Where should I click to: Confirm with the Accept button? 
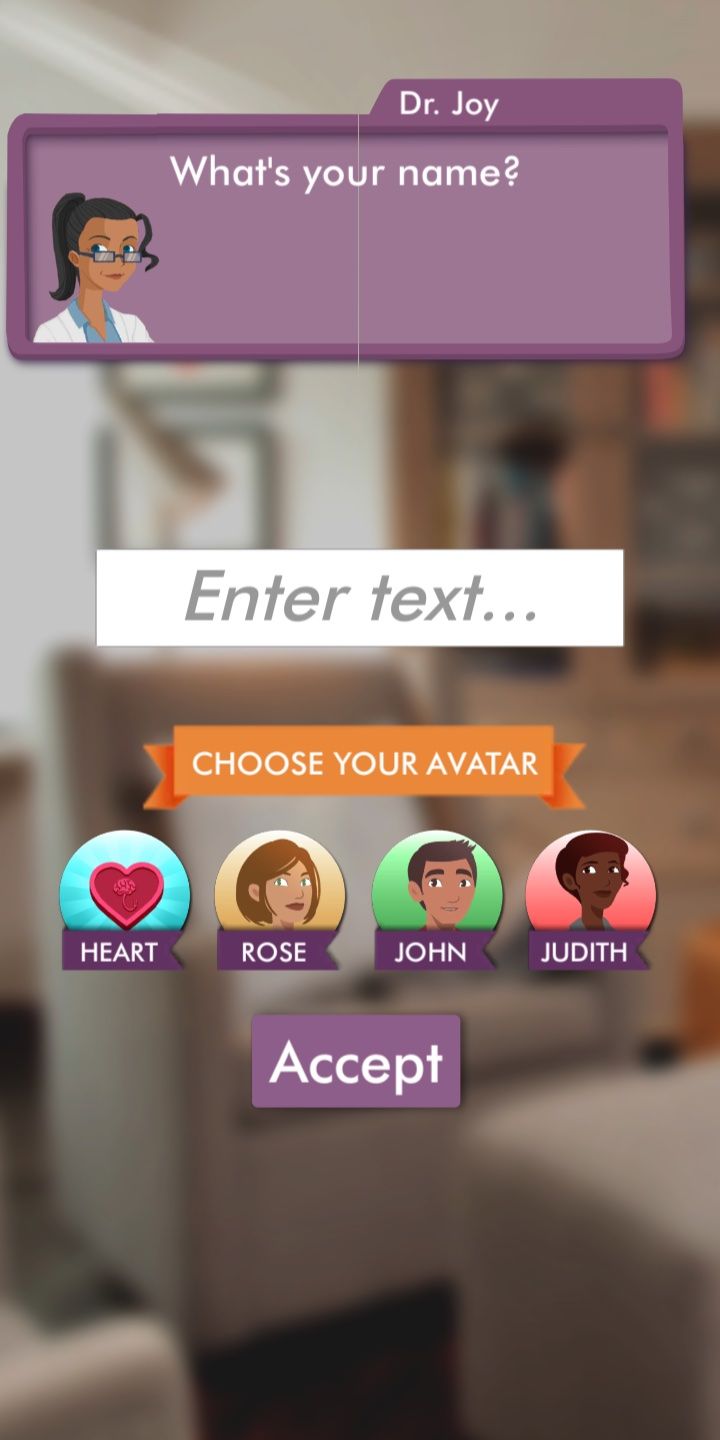pyautogui.click(x=356, y=1061)
